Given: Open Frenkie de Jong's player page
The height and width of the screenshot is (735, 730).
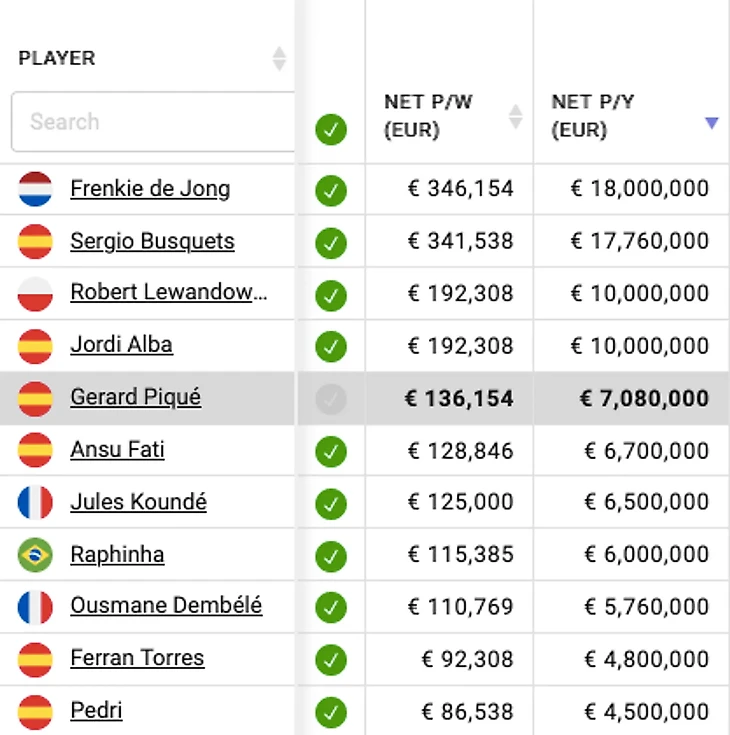Looking at the screenshot, I should click(150, 189).
